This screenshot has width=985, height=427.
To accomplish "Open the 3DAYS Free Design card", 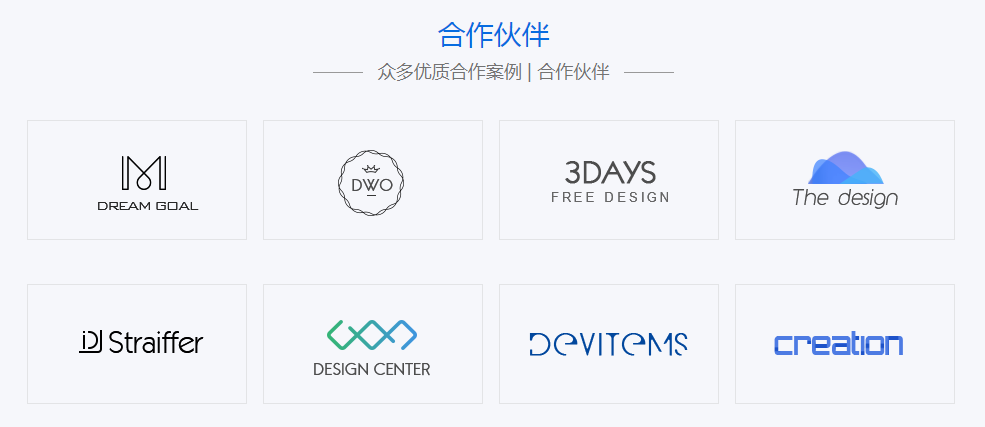I will click(x=609, y=180).
